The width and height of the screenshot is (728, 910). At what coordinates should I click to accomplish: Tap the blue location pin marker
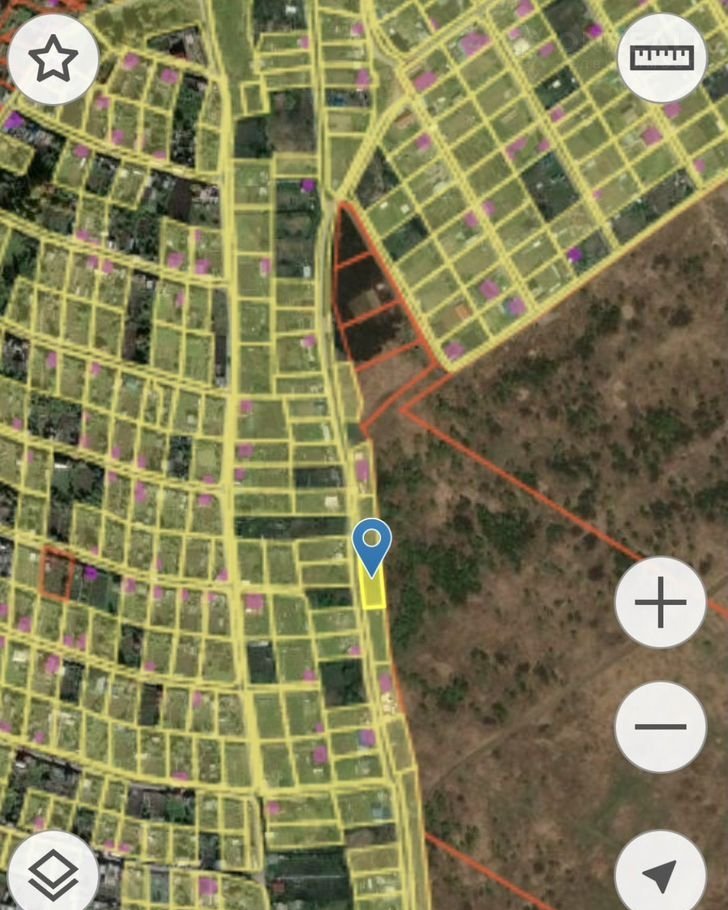[x=372, y=545]
